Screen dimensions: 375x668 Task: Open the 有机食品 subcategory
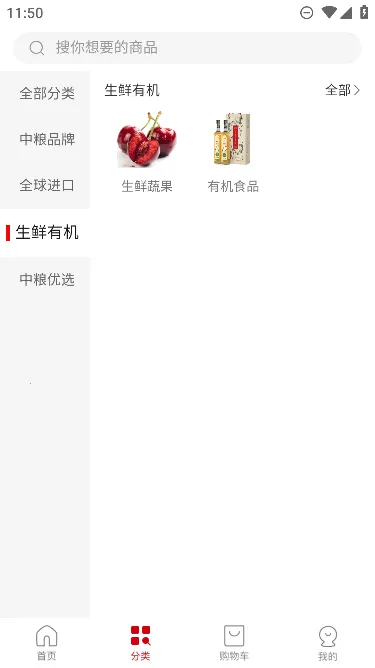tap(233, 152)
